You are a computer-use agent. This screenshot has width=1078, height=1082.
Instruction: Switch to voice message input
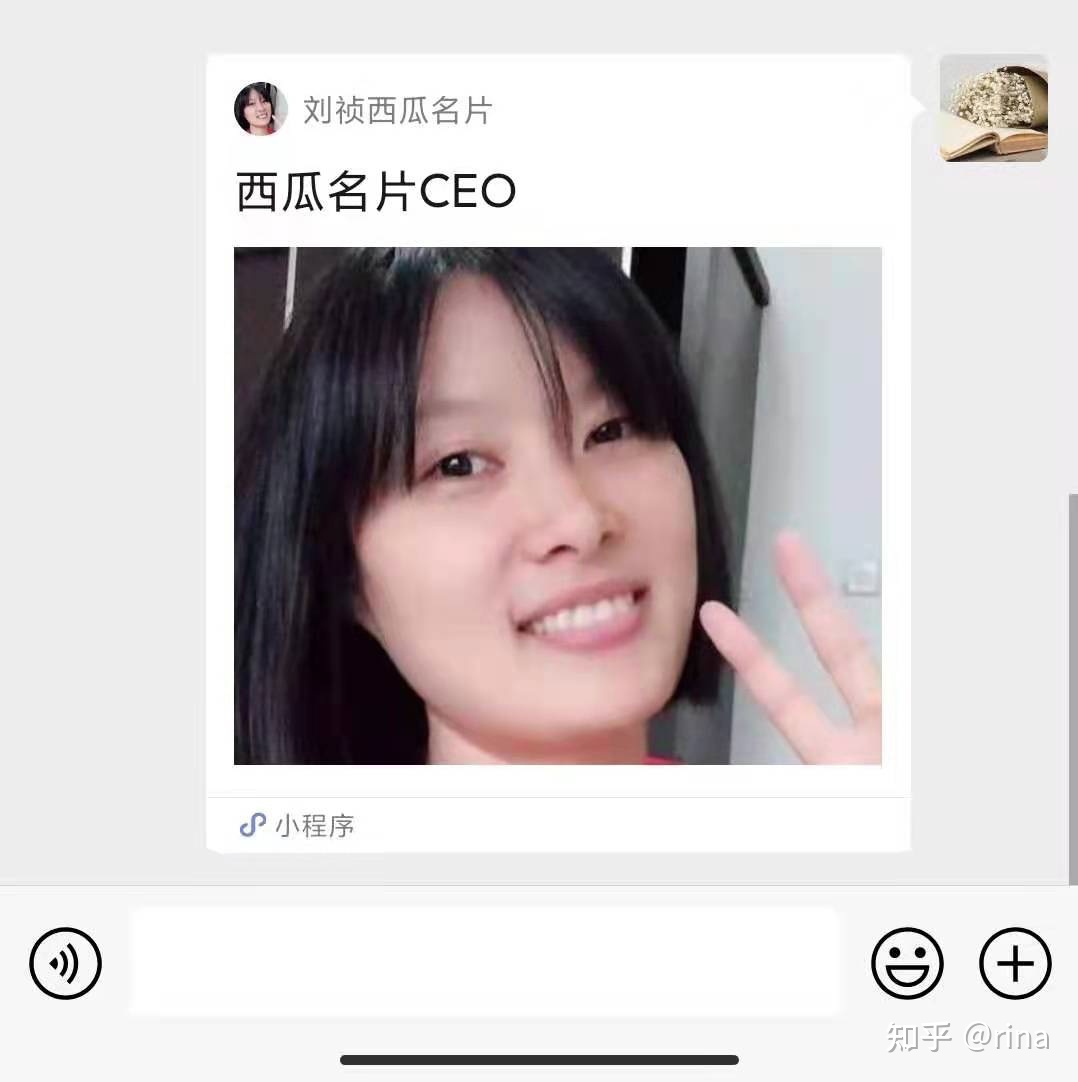pyautogui.click(x=66, y=963)
